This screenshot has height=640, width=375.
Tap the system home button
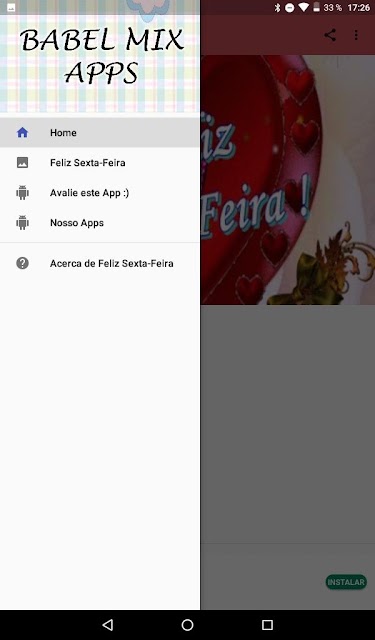(x=187, y=624)
